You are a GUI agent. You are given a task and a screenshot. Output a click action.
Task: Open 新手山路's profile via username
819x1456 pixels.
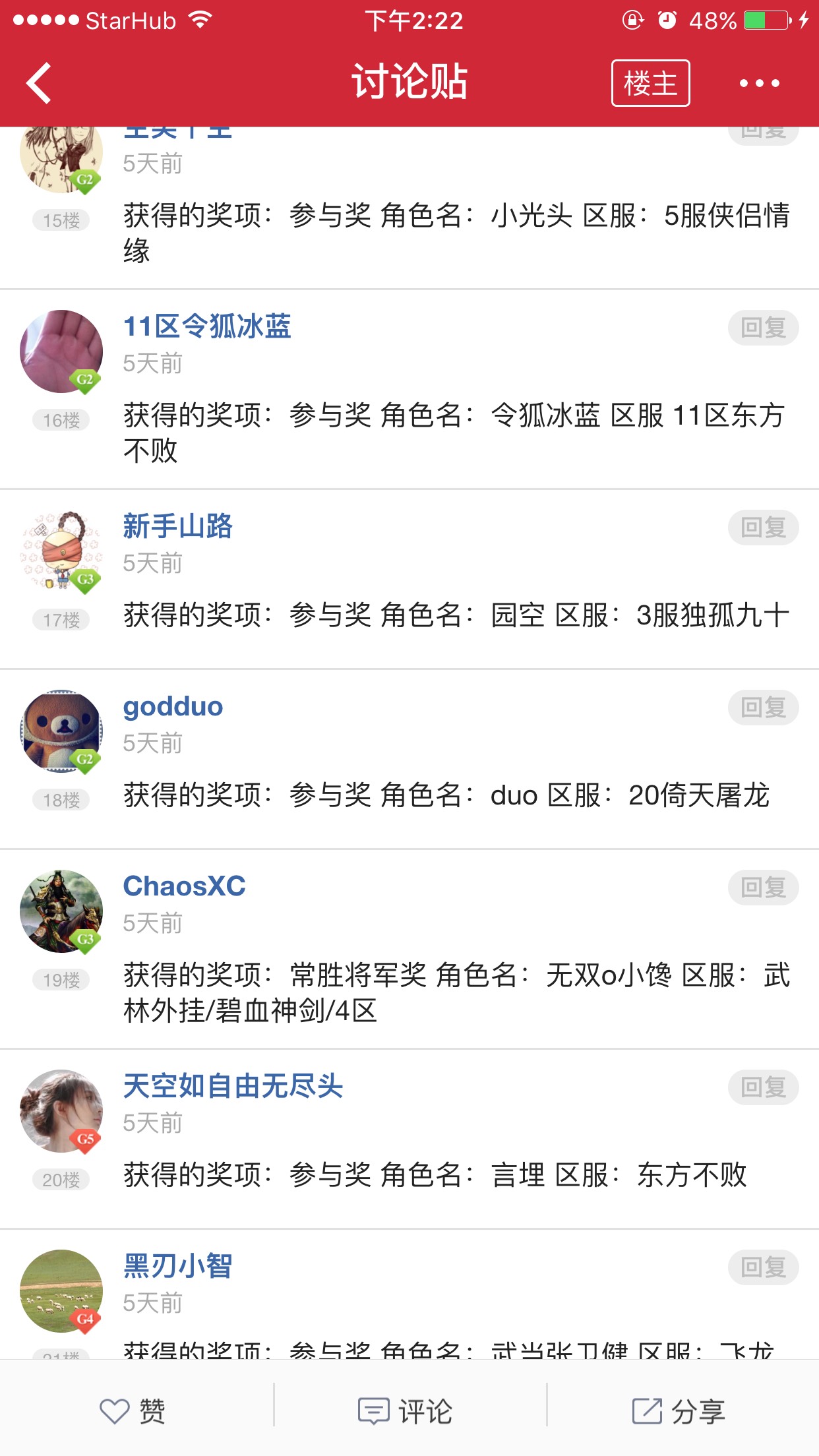(x=178, y=526)
